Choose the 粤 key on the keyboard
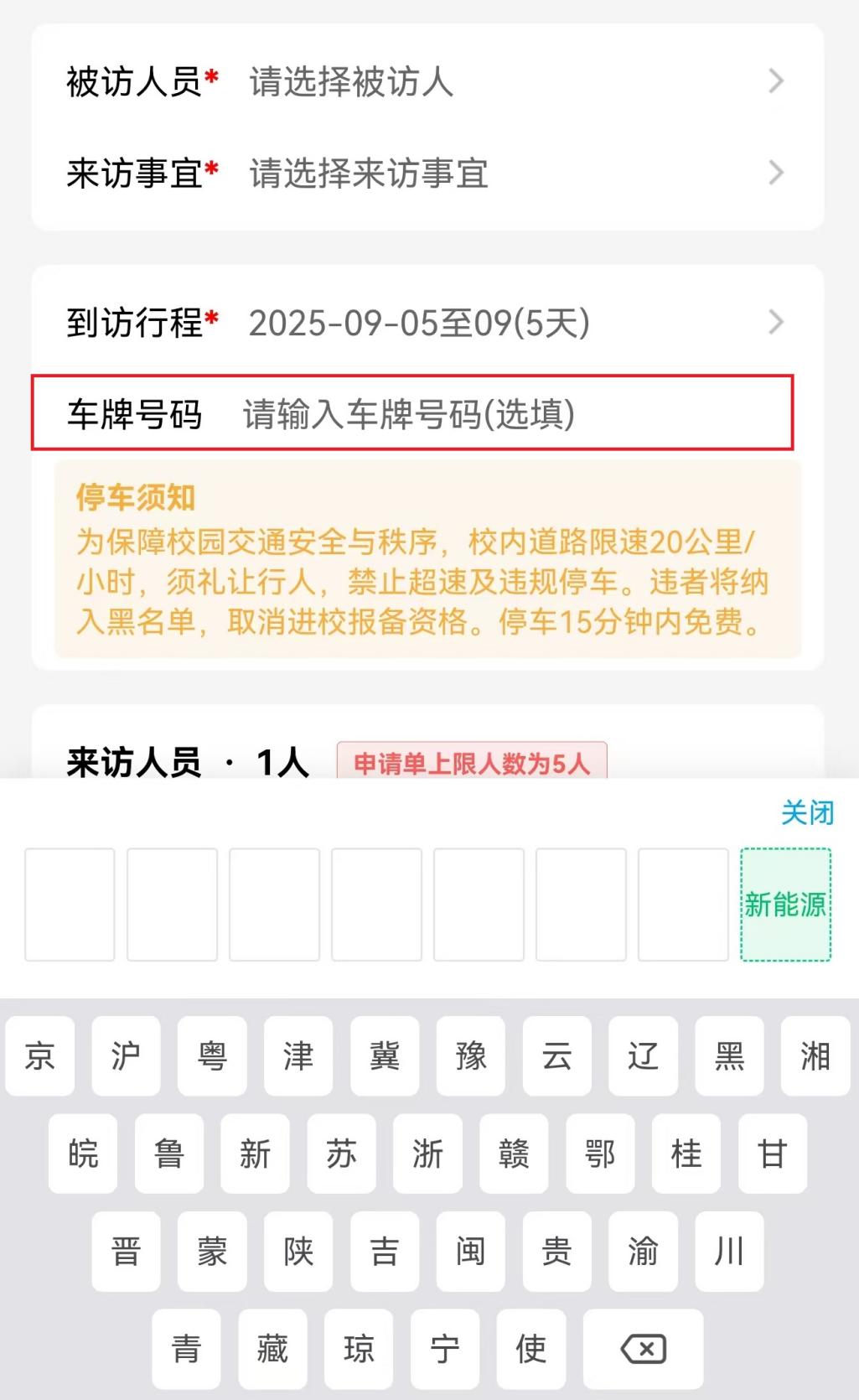Viewport: 859px width, 1400px height. 212,1056
